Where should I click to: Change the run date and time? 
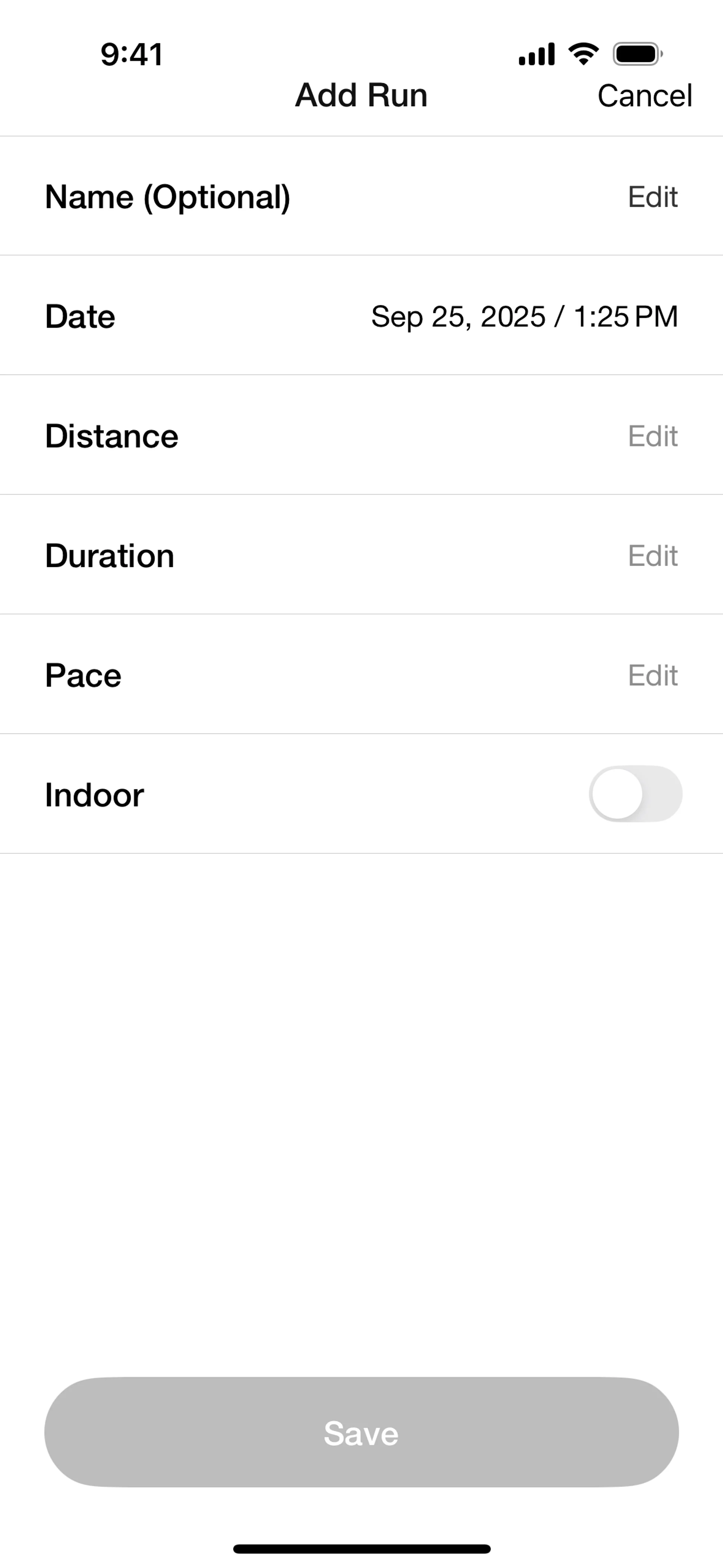point(523,316)
